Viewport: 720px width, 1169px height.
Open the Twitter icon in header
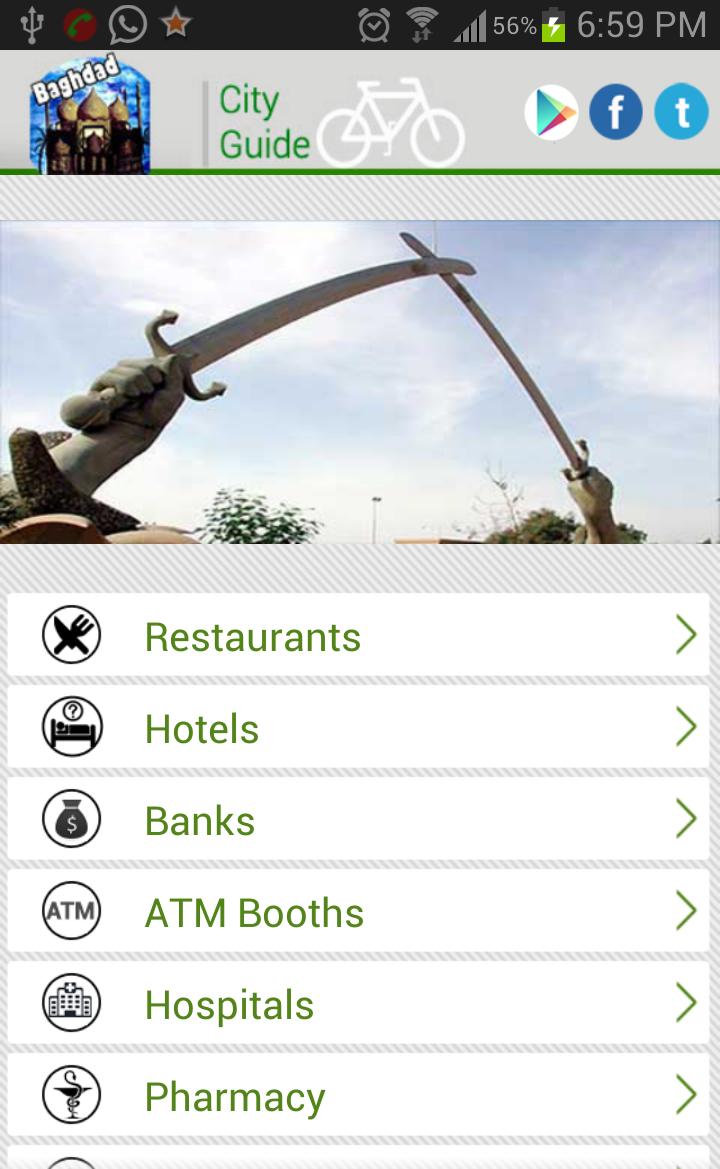point(681,112)
